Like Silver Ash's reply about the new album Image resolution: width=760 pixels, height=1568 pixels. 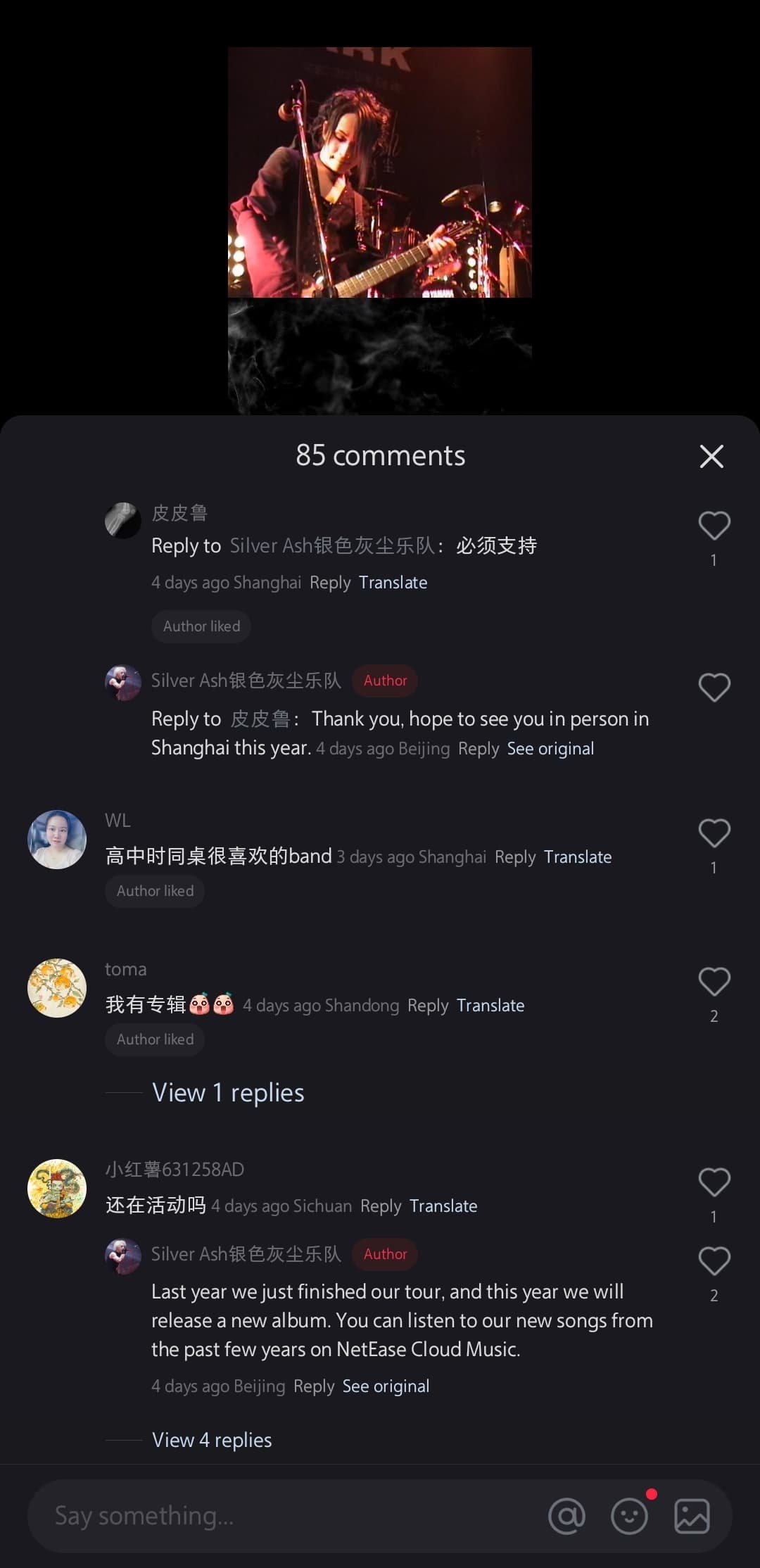[x=714, y=1261]
